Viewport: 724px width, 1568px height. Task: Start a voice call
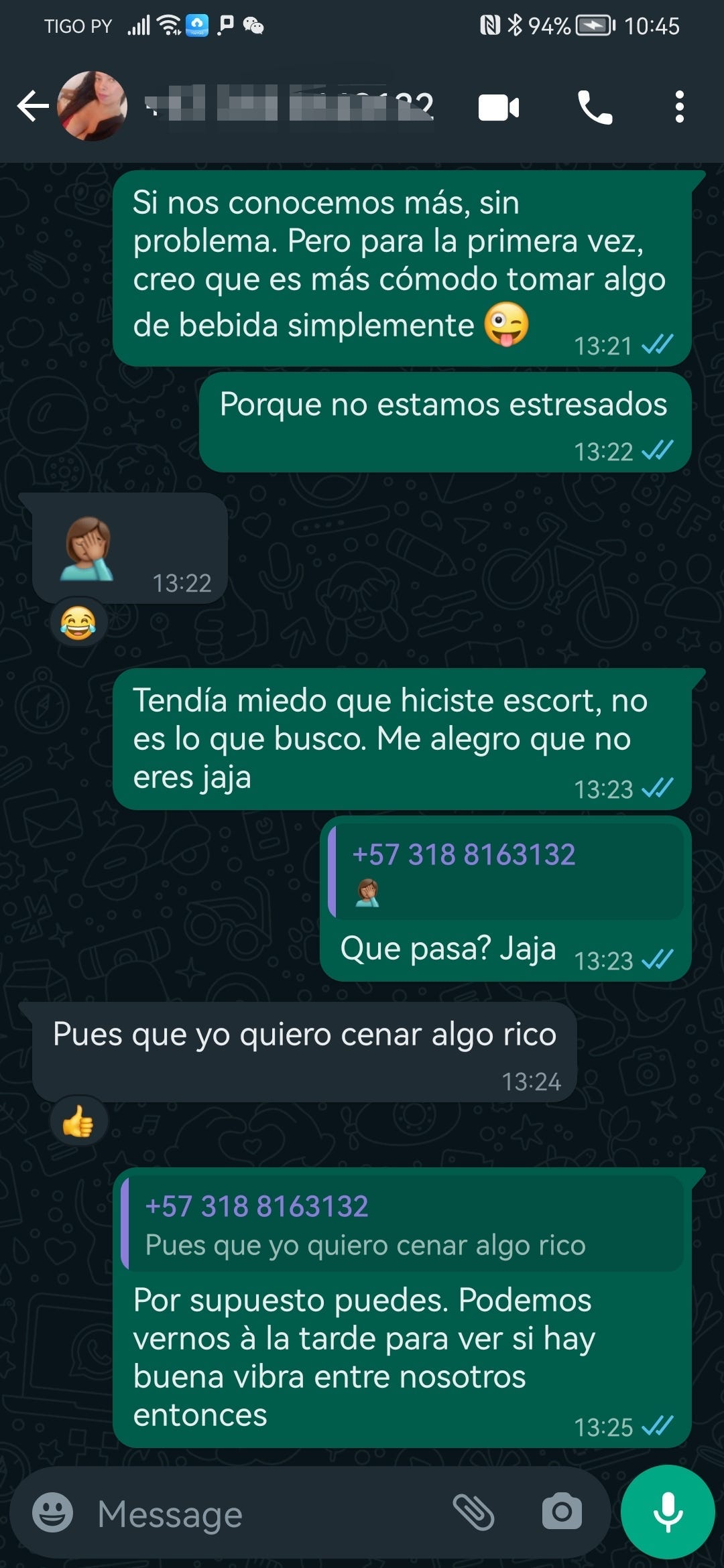coord(595,107)
